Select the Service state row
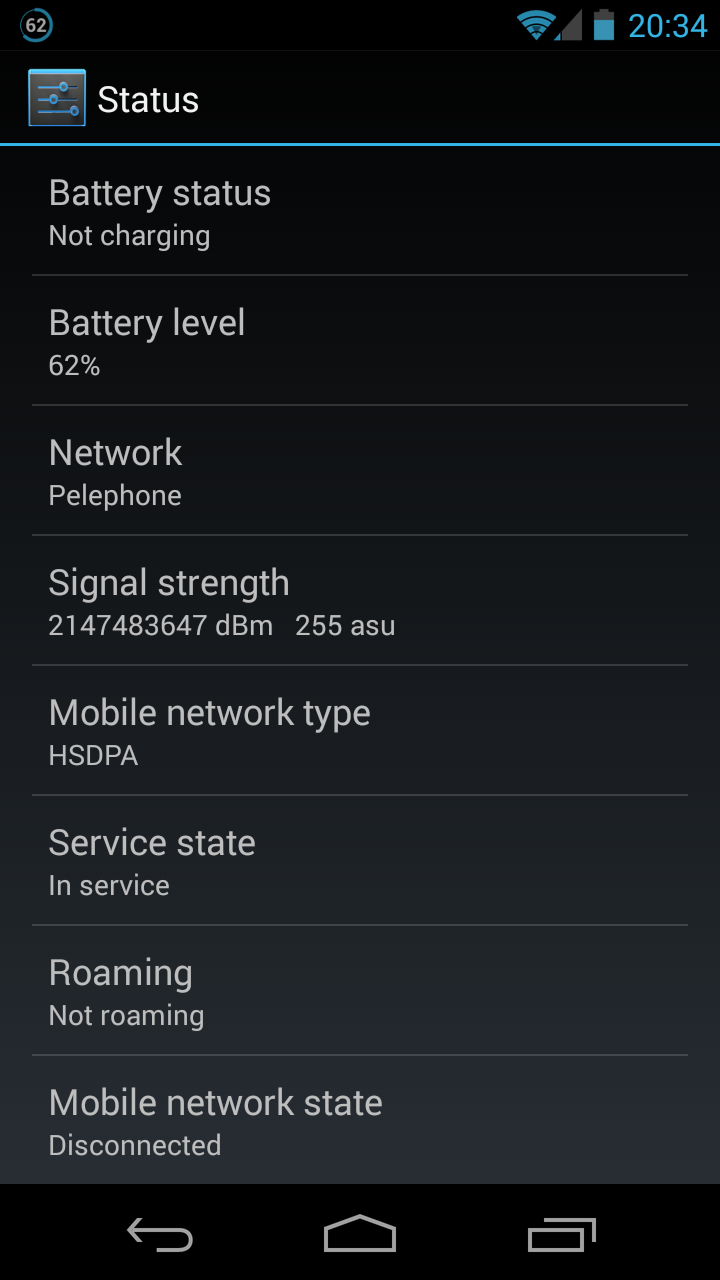The height and width of the screenshot is (1280, 720). [360, 860]
